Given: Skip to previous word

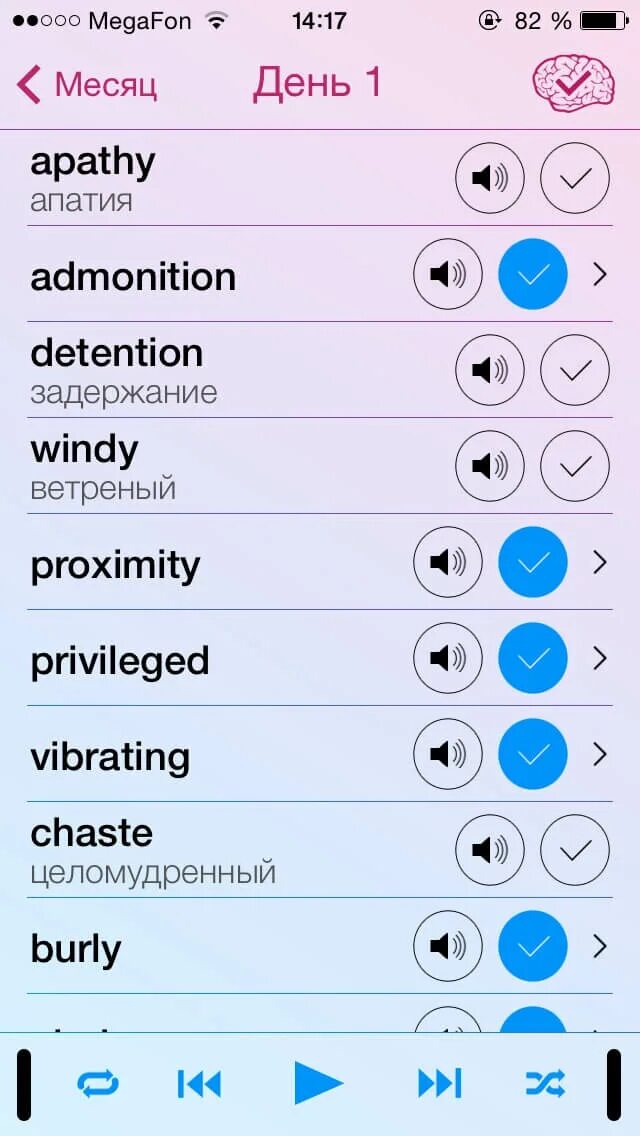Looking at the screenshot, I should [x=199, y=1084].
